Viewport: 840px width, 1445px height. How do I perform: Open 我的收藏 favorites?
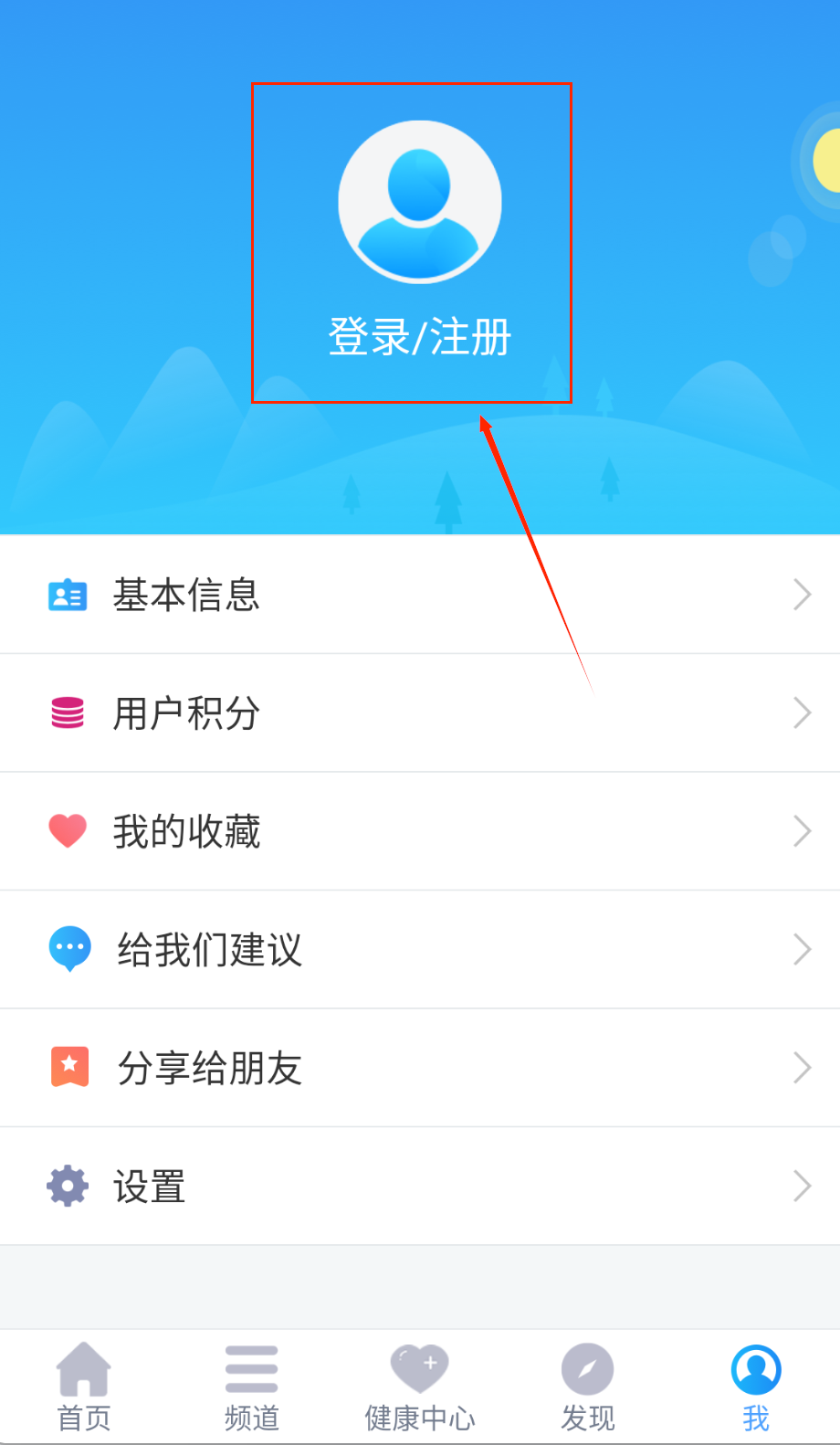click(420, 831)
